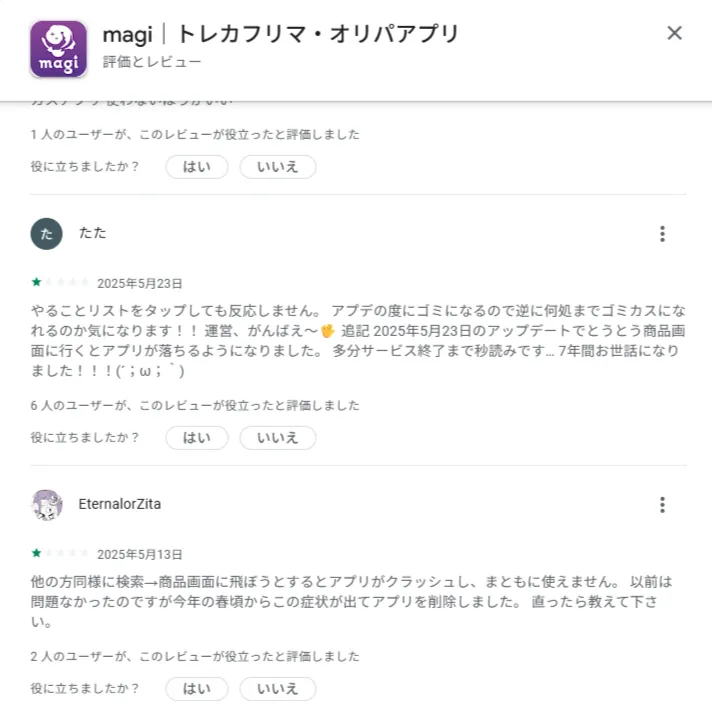Select はい under the topmost partial review

(196, 167)
